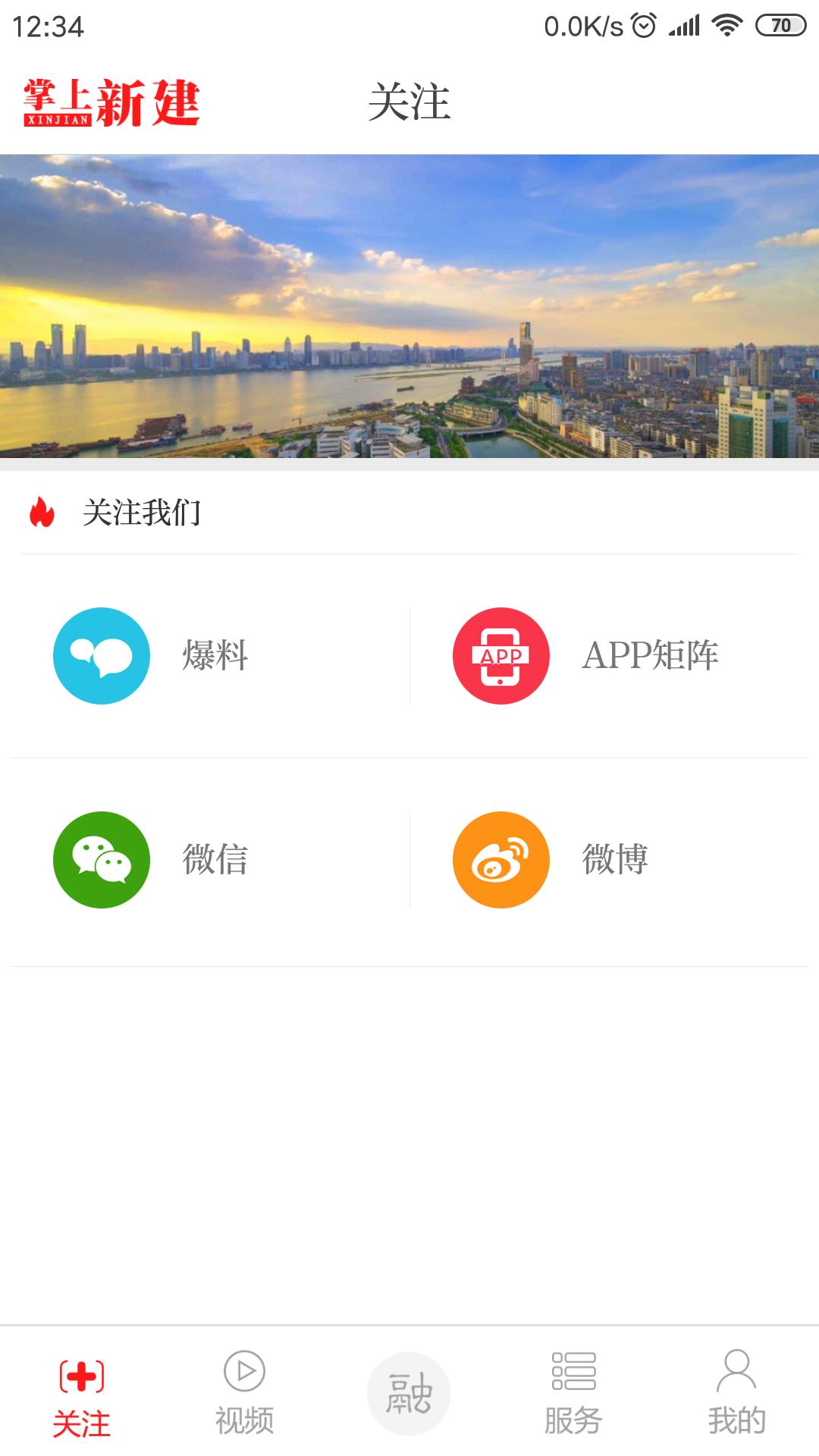This screenshot has width=819, height=1456.
Task: Select the 融 circular center button
Action: pyautogui.click(x=409, y=1392)
